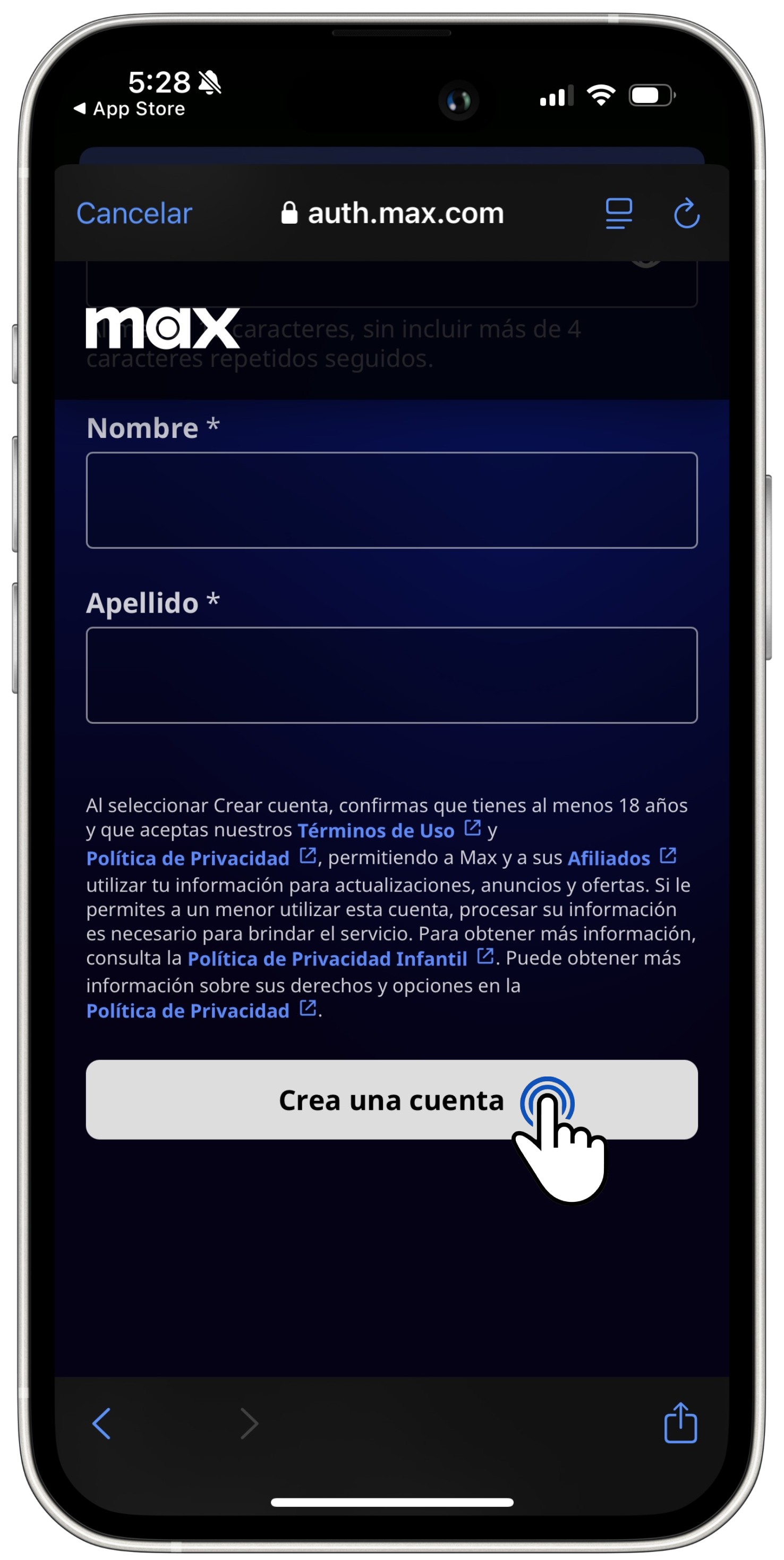Focus the Nombre text field
The height and width of the screenshot is (1560, 784).
(391, 499)
